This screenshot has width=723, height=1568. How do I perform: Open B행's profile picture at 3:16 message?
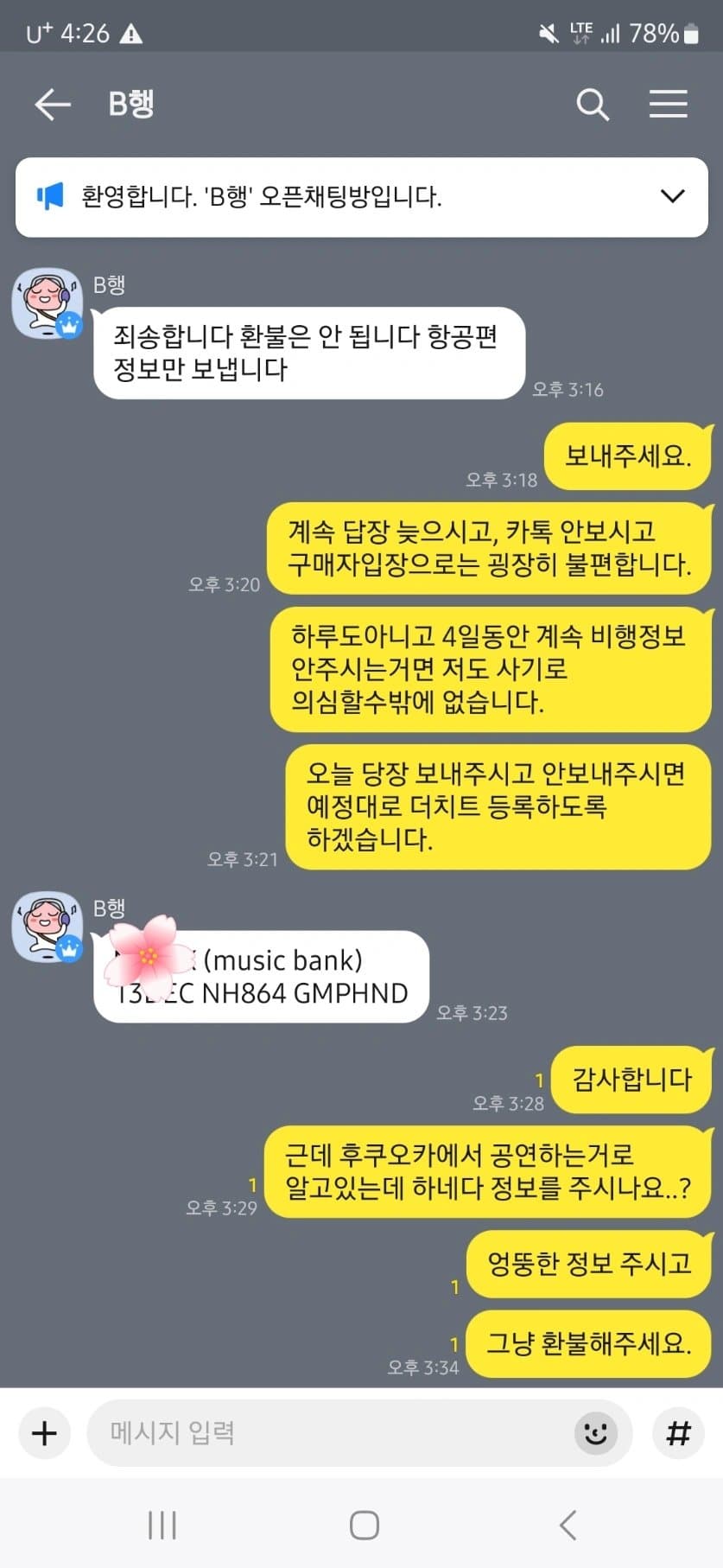click(47, 303)
